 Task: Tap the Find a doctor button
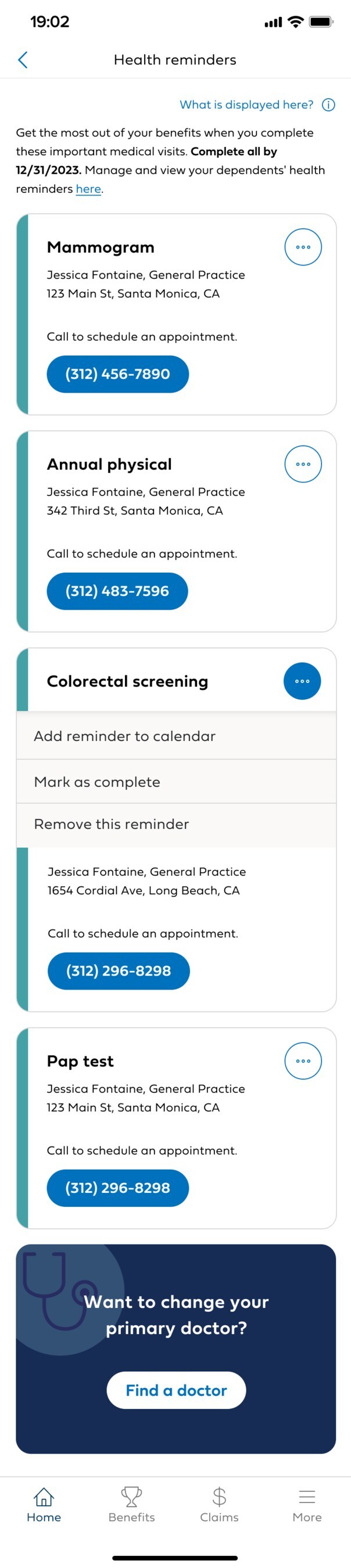pyautogui.click(x=176, y=1390)
